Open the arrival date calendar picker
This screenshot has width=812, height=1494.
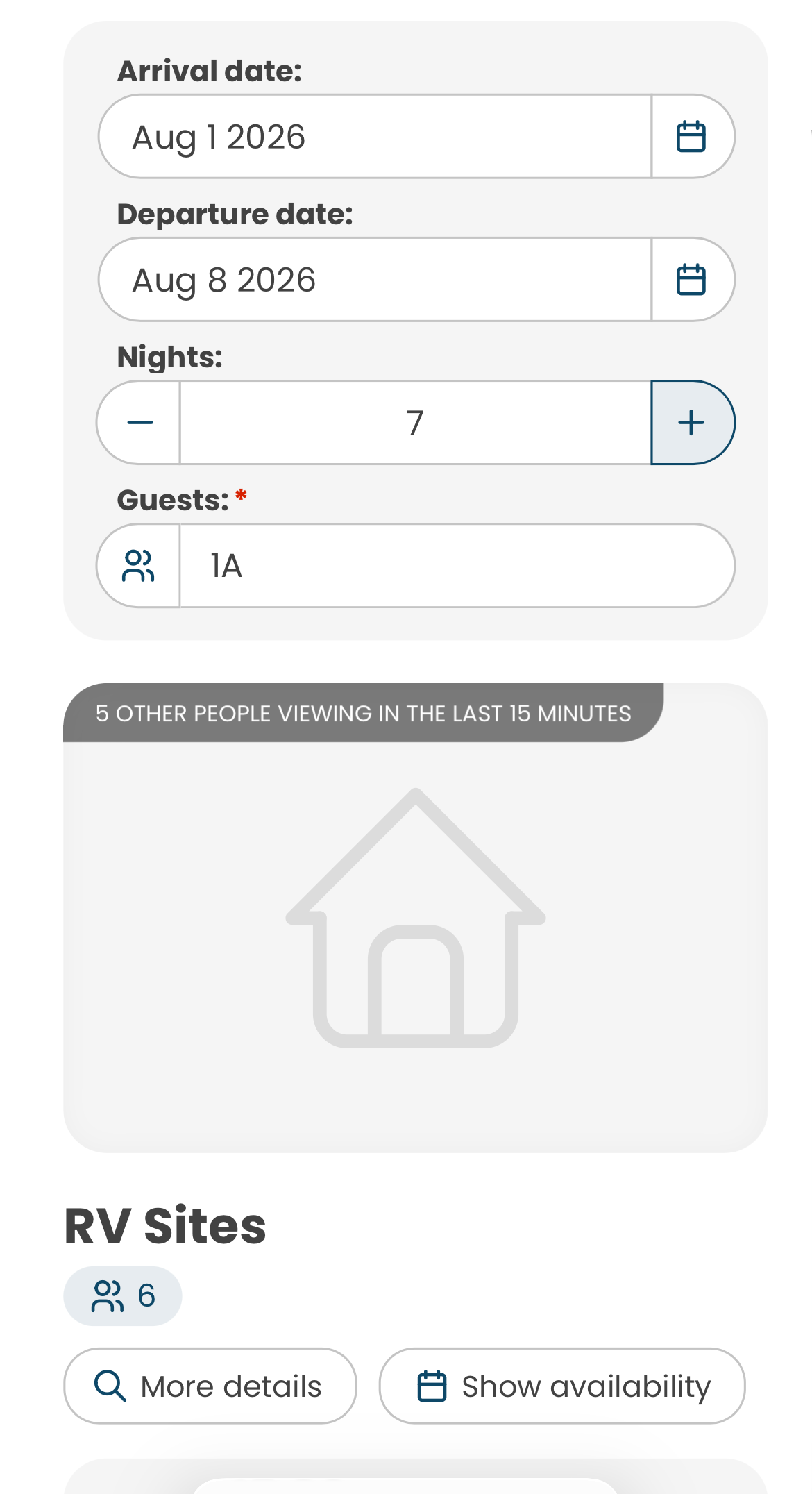click(x=691, y=137)
